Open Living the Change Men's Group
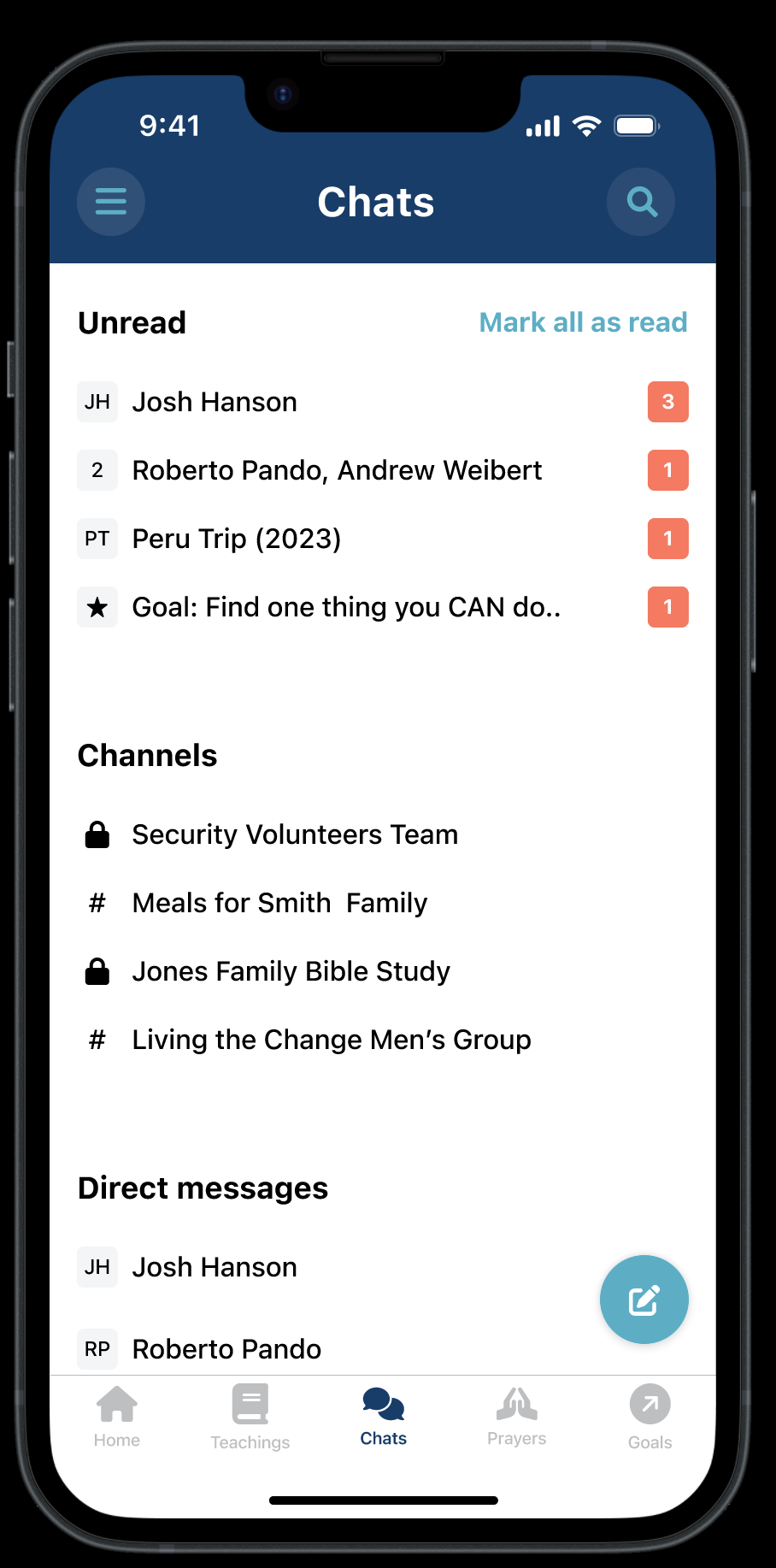Image resolution: width=776 pixels, height=1568 pixels. coord(331,1040)
